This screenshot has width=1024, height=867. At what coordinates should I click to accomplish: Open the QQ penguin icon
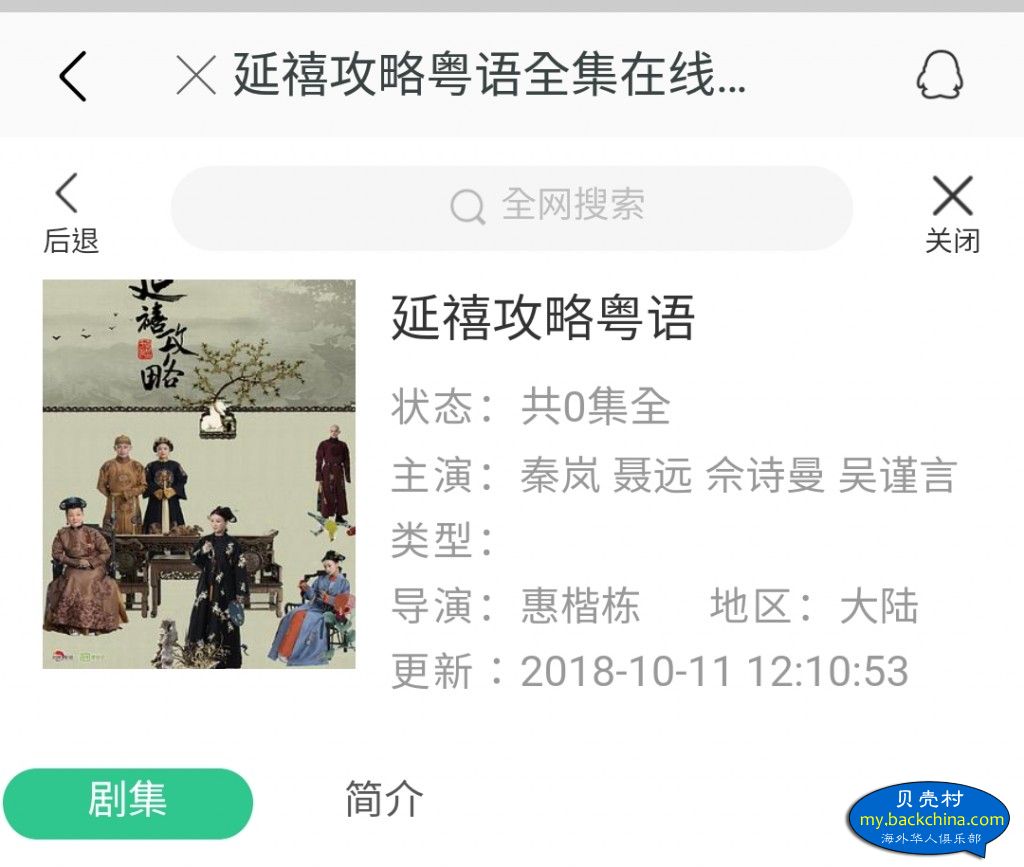tap(939, 75)
